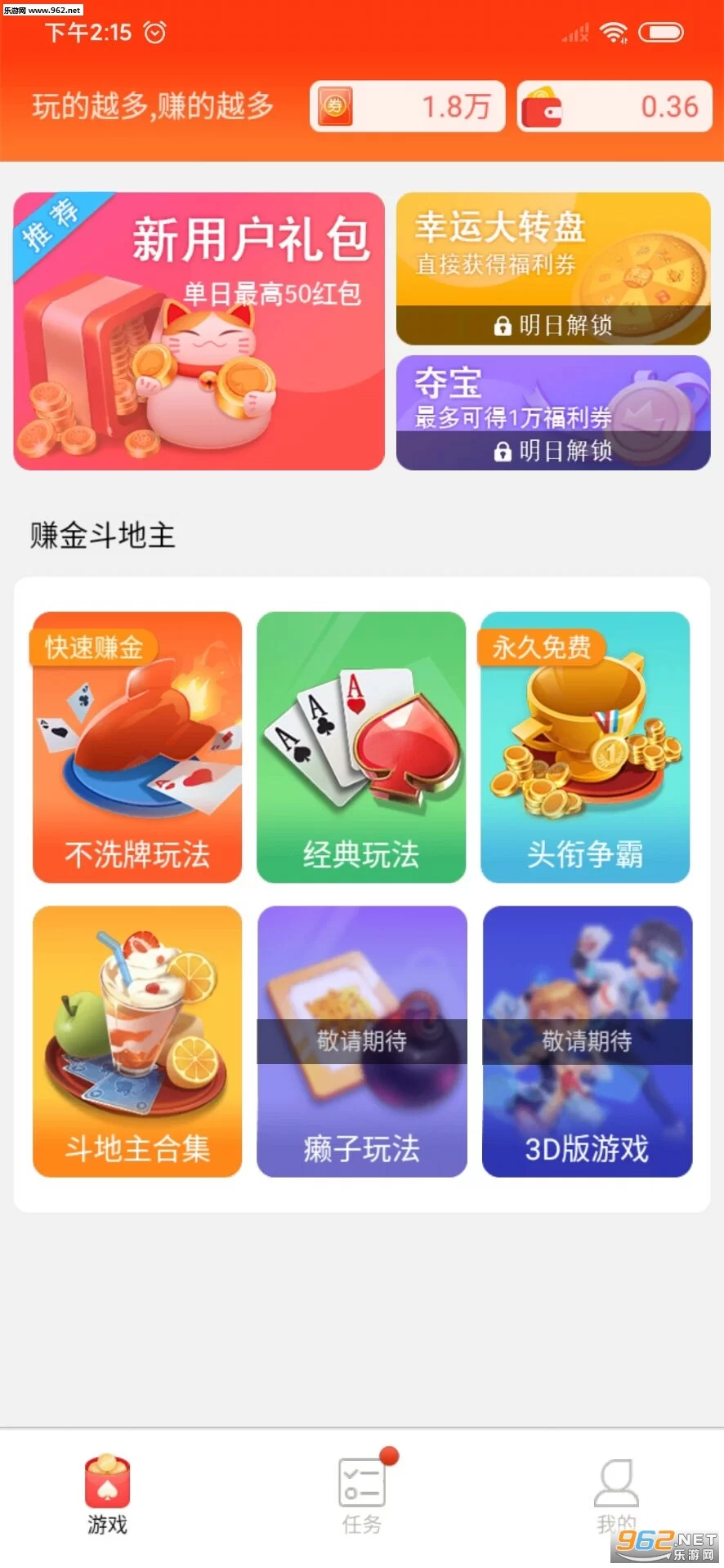Viewport: 724px width, 1568px height.
Task: Open the 券 coupon balance icon
Action: pyautogui.click(x=333, y=106)
